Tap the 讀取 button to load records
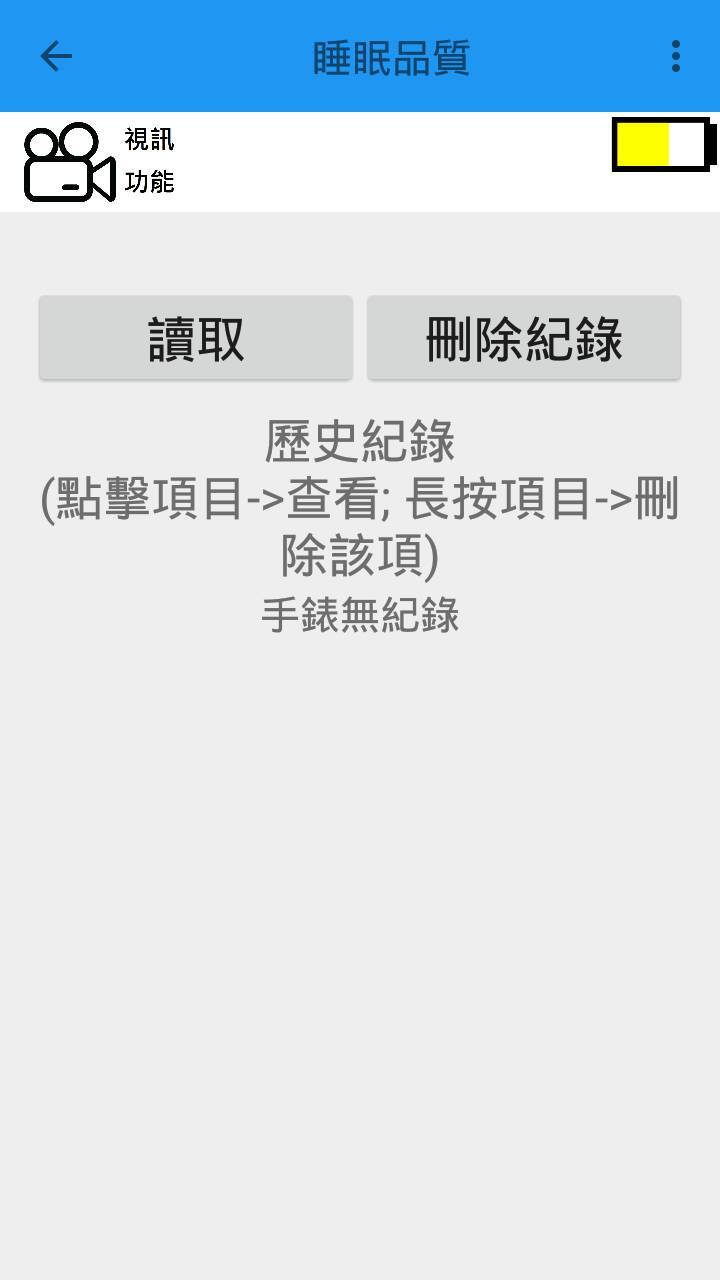 click(x=196, y=338)
